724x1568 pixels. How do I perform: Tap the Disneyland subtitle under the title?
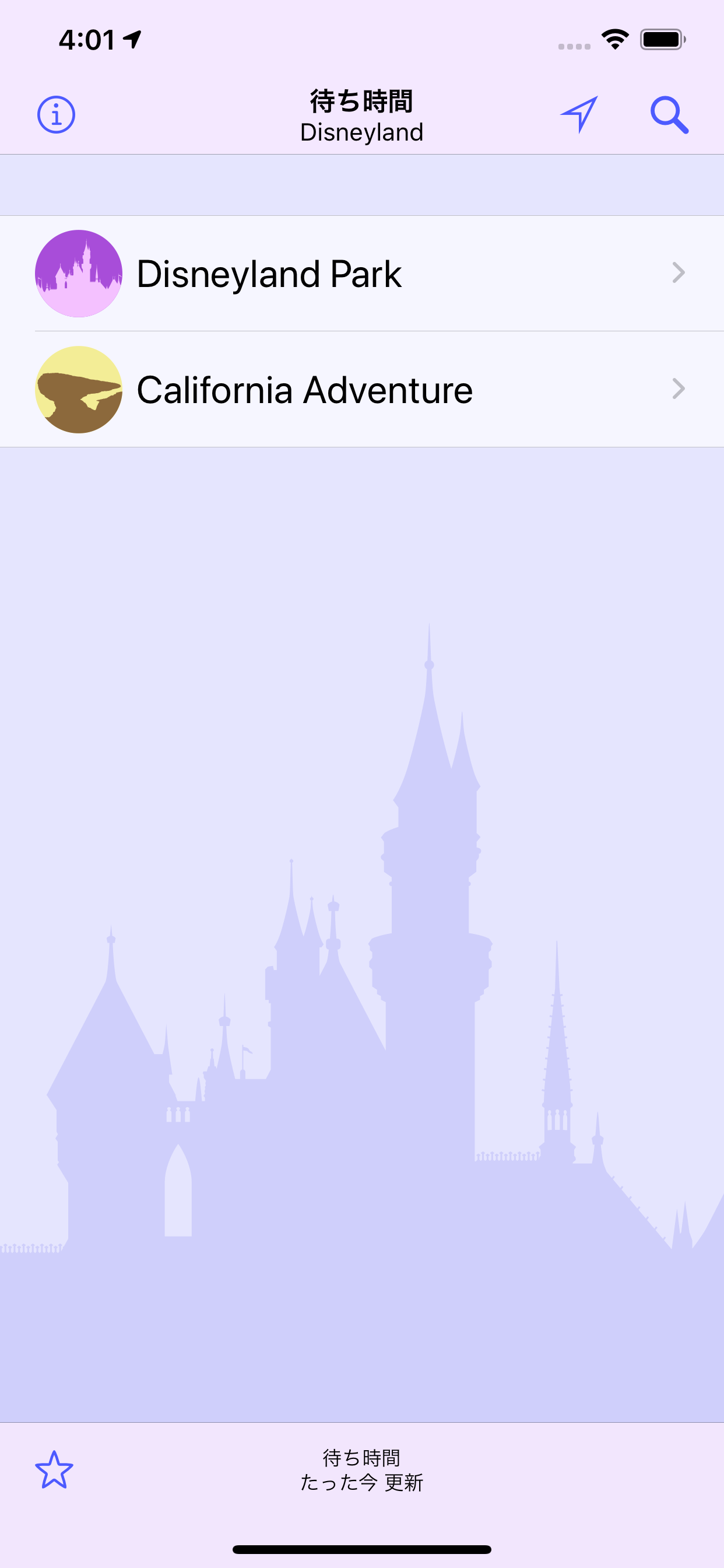point(361,131)
